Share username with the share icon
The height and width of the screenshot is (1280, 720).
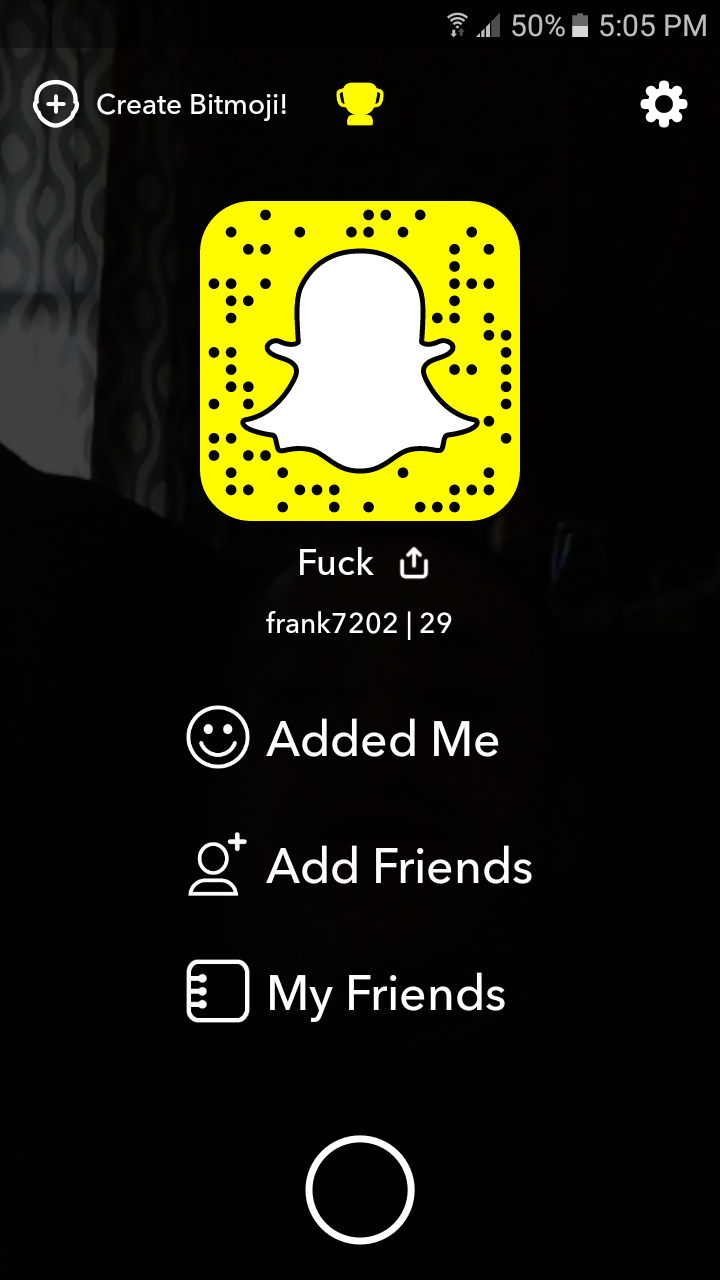click(414, 564)
